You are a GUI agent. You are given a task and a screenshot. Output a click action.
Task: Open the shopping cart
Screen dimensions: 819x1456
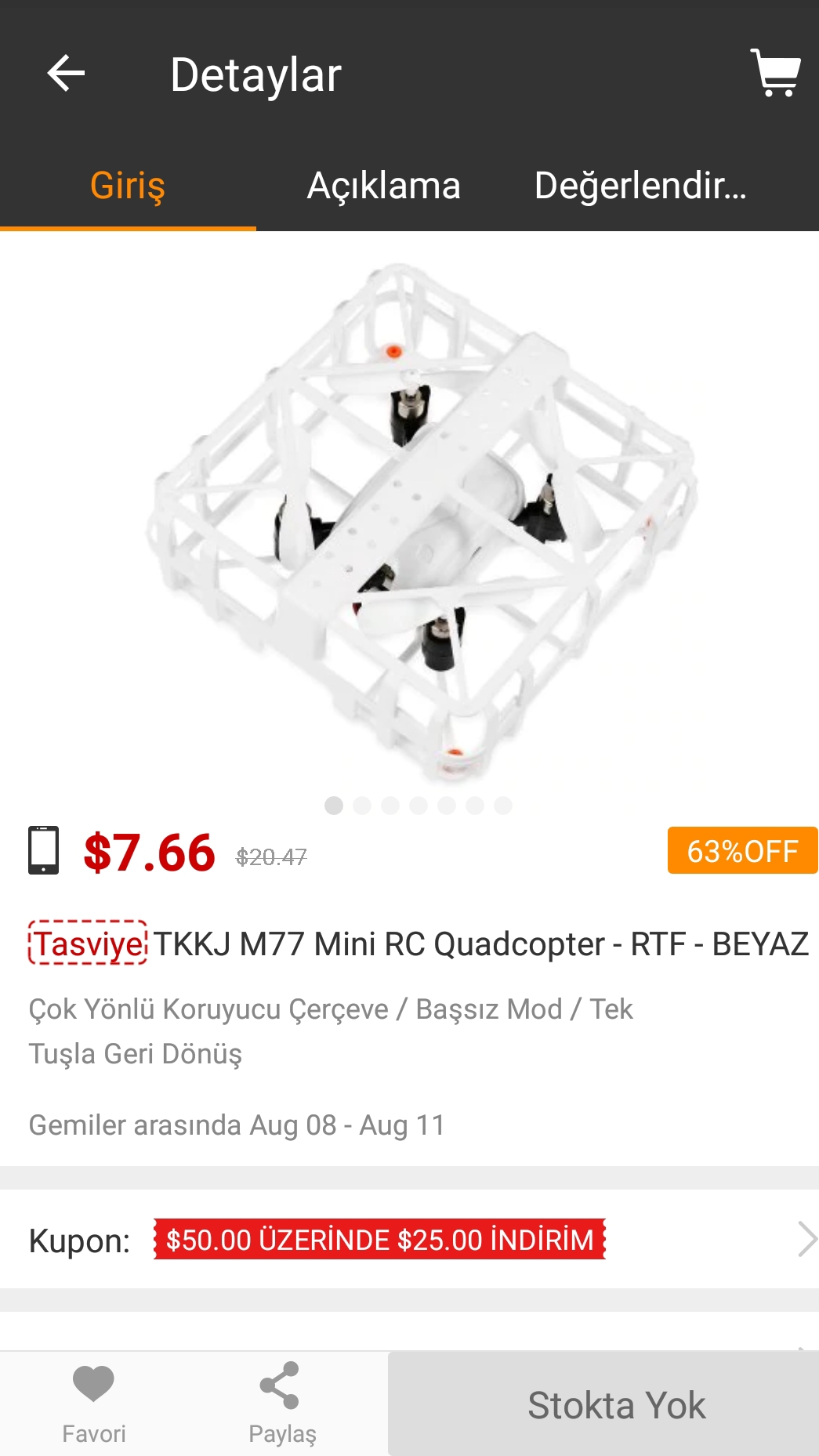pyautogui.click(x=774, y=74)
